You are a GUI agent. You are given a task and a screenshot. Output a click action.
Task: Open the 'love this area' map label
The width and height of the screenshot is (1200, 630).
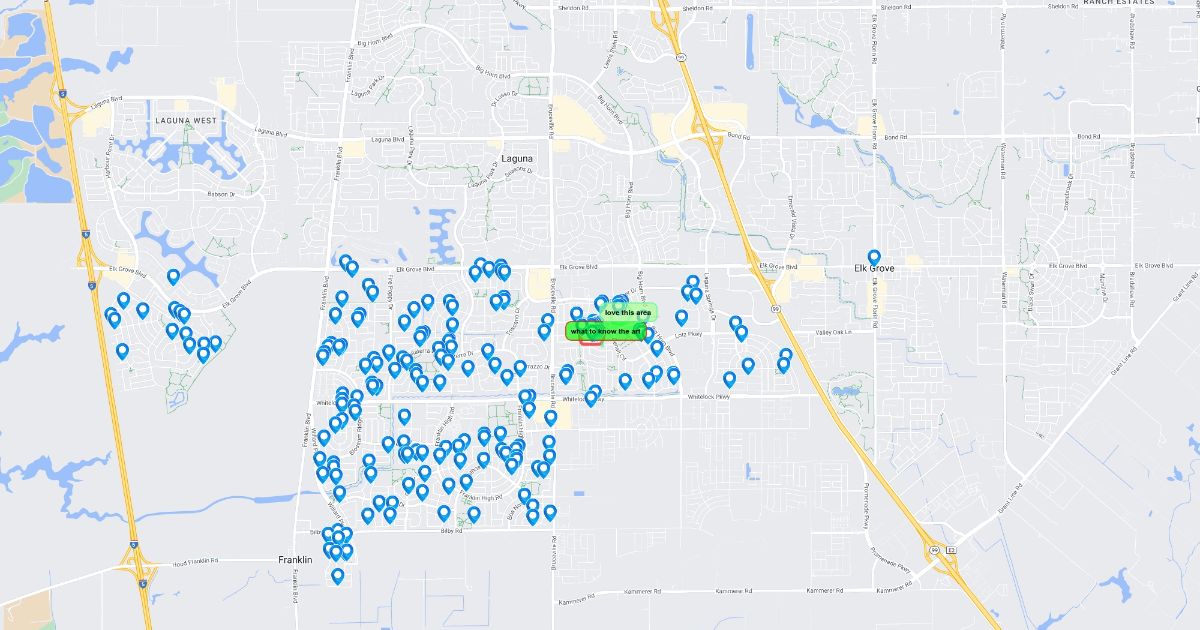coord(628,313)
